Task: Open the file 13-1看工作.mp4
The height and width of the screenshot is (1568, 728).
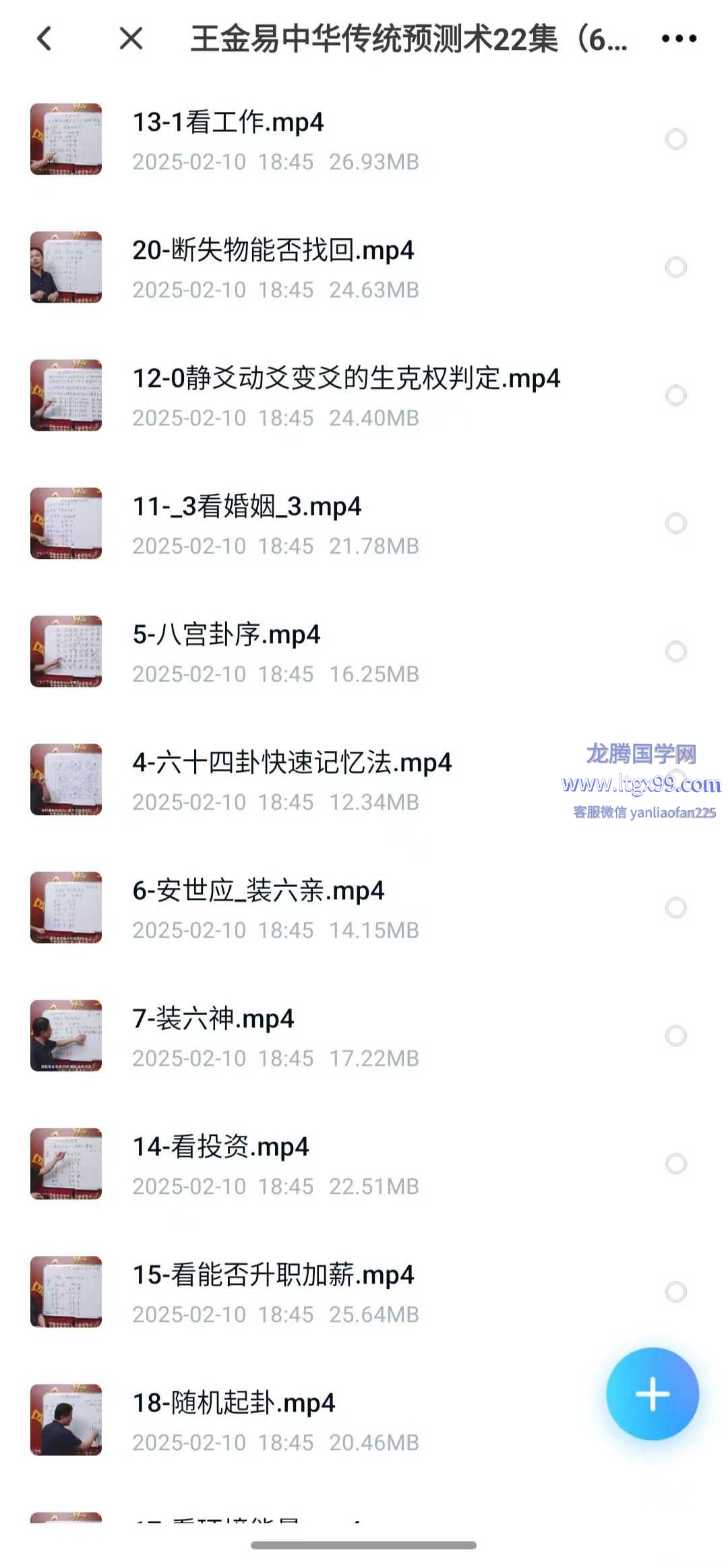Action: 228,123
